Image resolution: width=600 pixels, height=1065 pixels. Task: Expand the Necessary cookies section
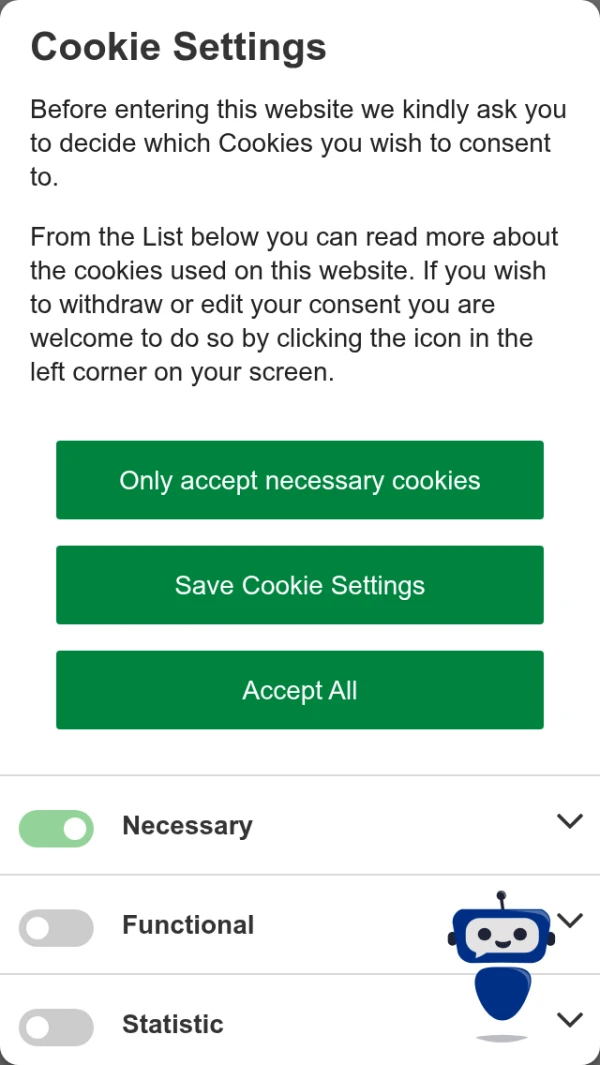coord(569,821)
